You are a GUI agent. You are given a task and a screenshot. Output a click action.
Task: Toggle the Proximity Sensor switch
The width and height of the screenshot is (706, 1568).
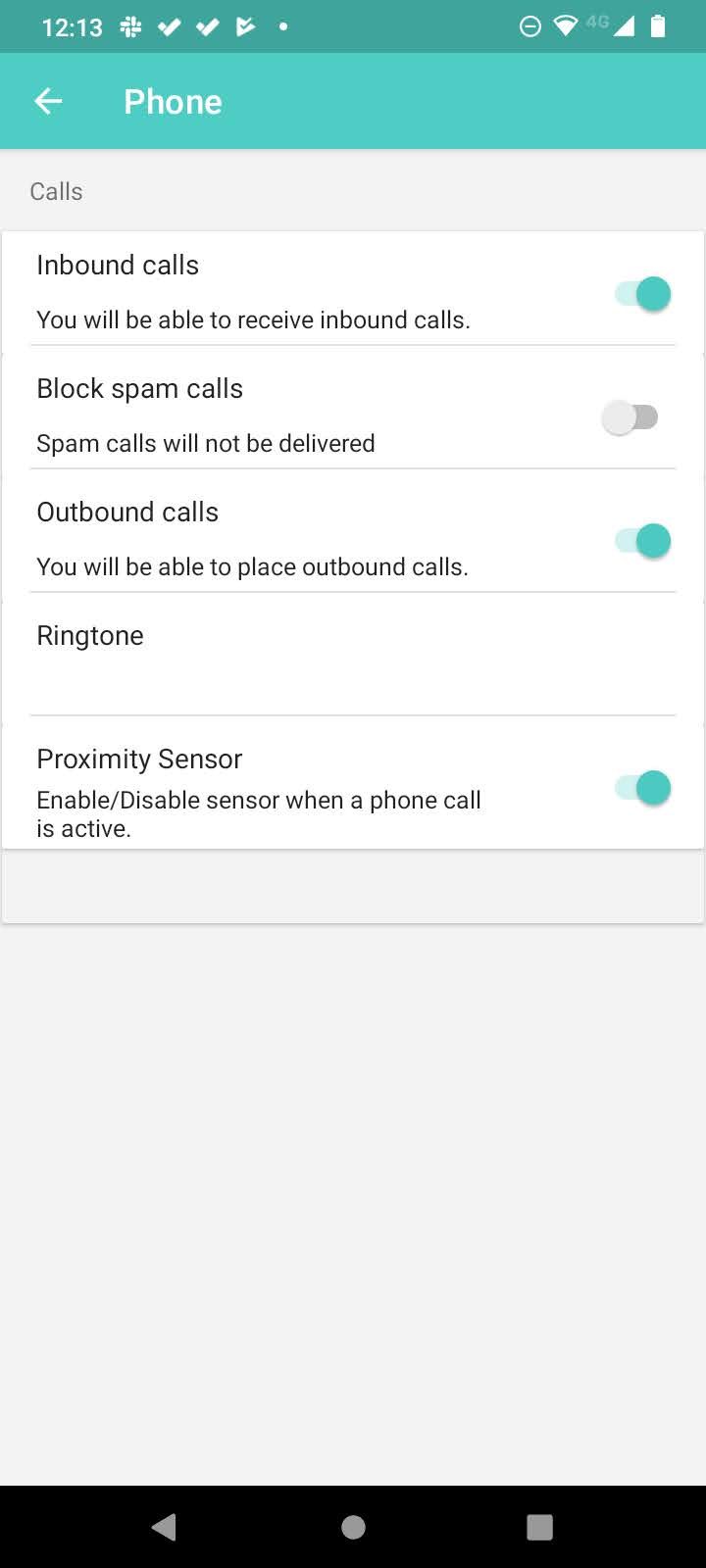click(x=643, y=787)
